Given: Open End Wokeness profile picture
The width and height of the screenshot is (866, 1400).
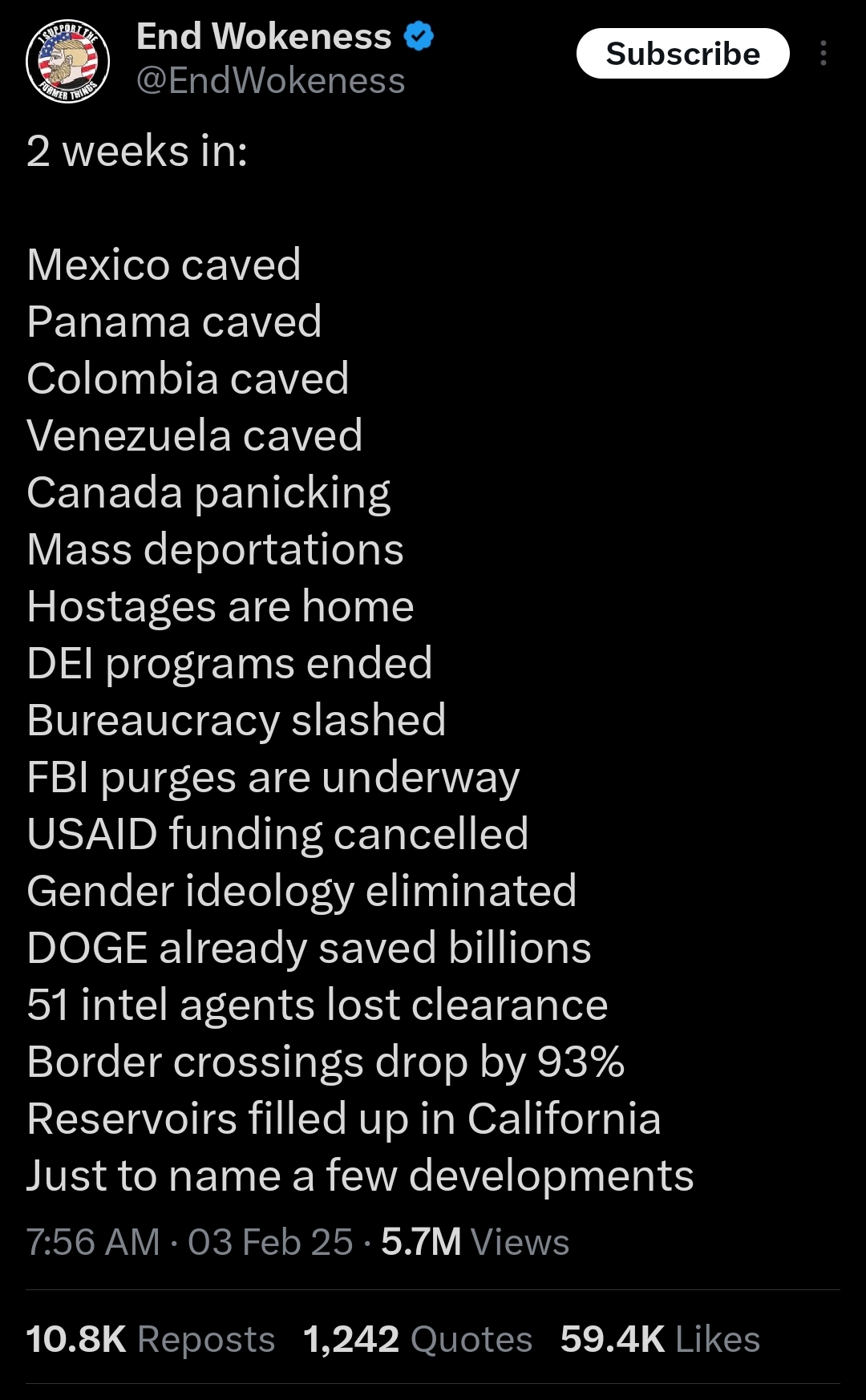Looking at the screenshot, I should click(67, 61).
